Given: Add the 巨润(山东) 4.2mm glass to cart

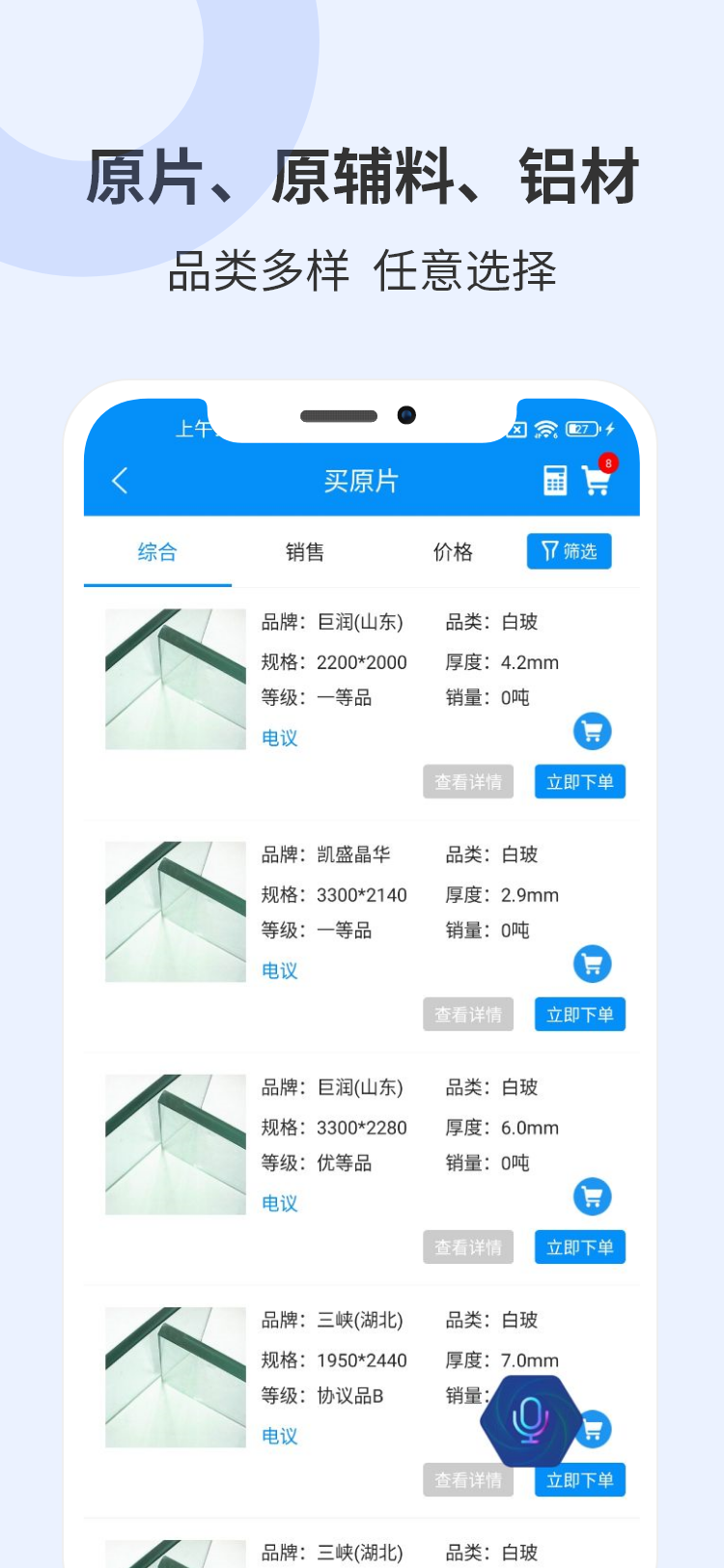Looking at the screenshot, I should click(x=593, y=731).
